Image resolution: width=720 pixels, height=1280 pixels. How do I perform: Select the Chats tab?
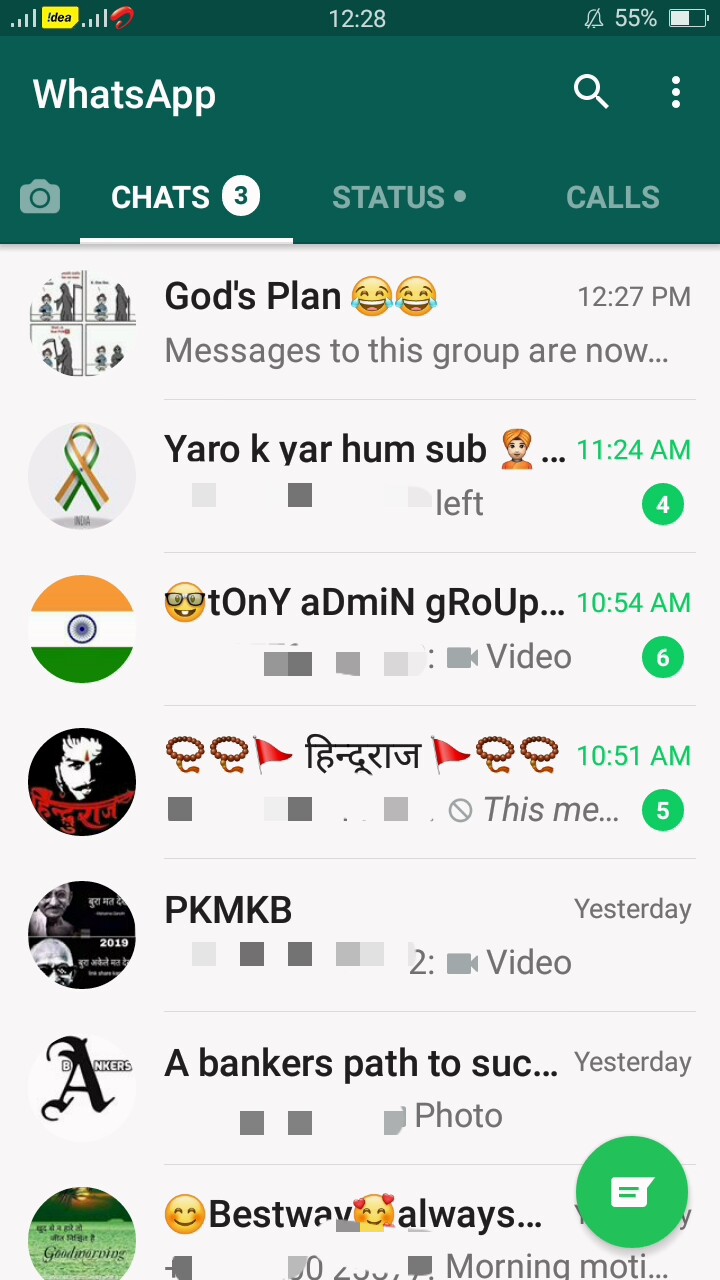(x=186, y=197)
